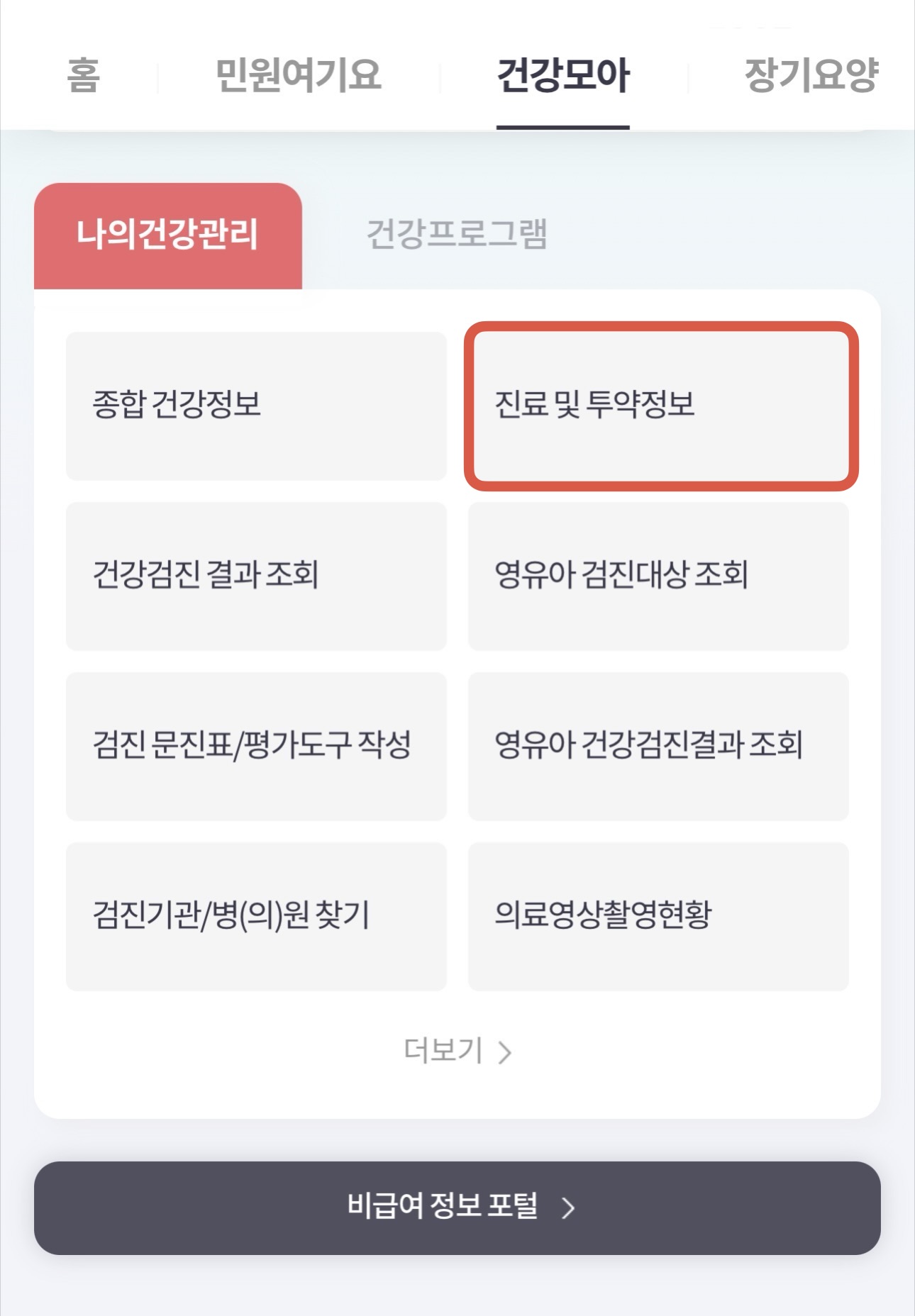This screenshot has width=915, height=1316.
Task: Check 영유아 건강검진결과 조회
Action: click(658, 746)
